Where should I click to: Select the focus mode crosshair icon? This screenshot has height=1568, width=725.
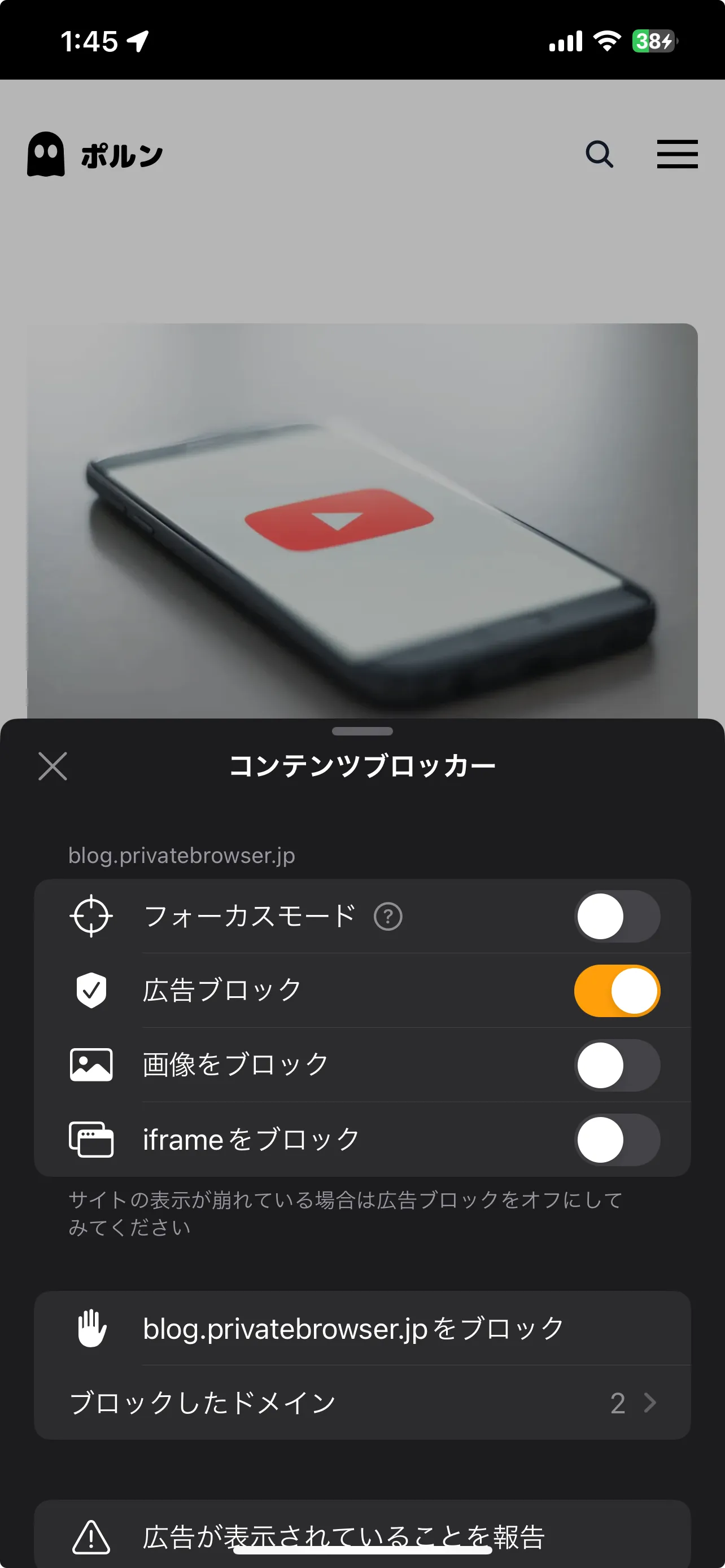pos(91,917)
